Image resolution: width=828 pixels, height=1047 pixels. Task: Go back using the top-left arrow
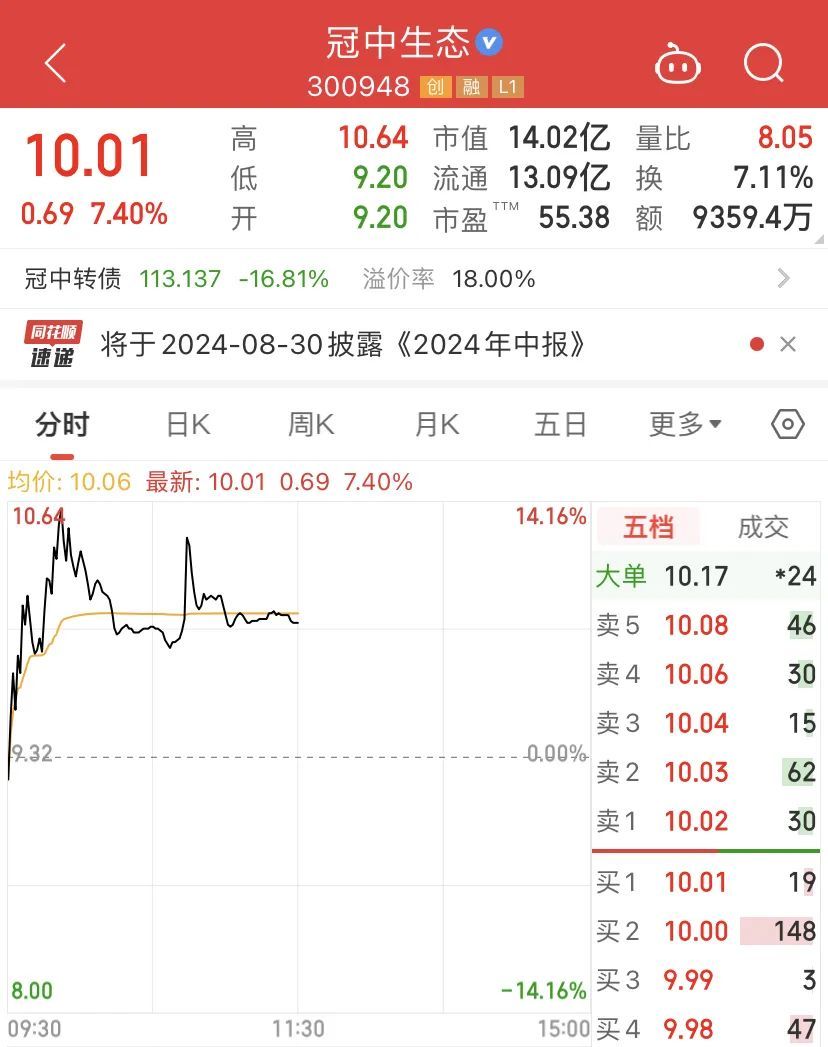coord(56,63)
